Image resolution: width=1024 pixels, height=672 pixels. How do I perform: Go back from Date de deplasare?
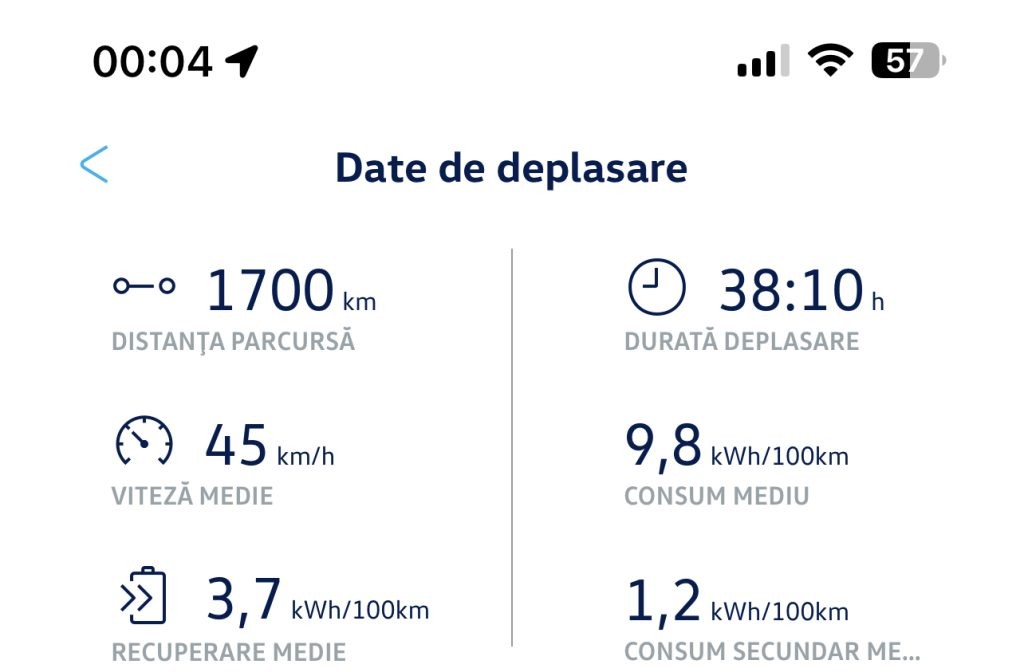(94, 165)
